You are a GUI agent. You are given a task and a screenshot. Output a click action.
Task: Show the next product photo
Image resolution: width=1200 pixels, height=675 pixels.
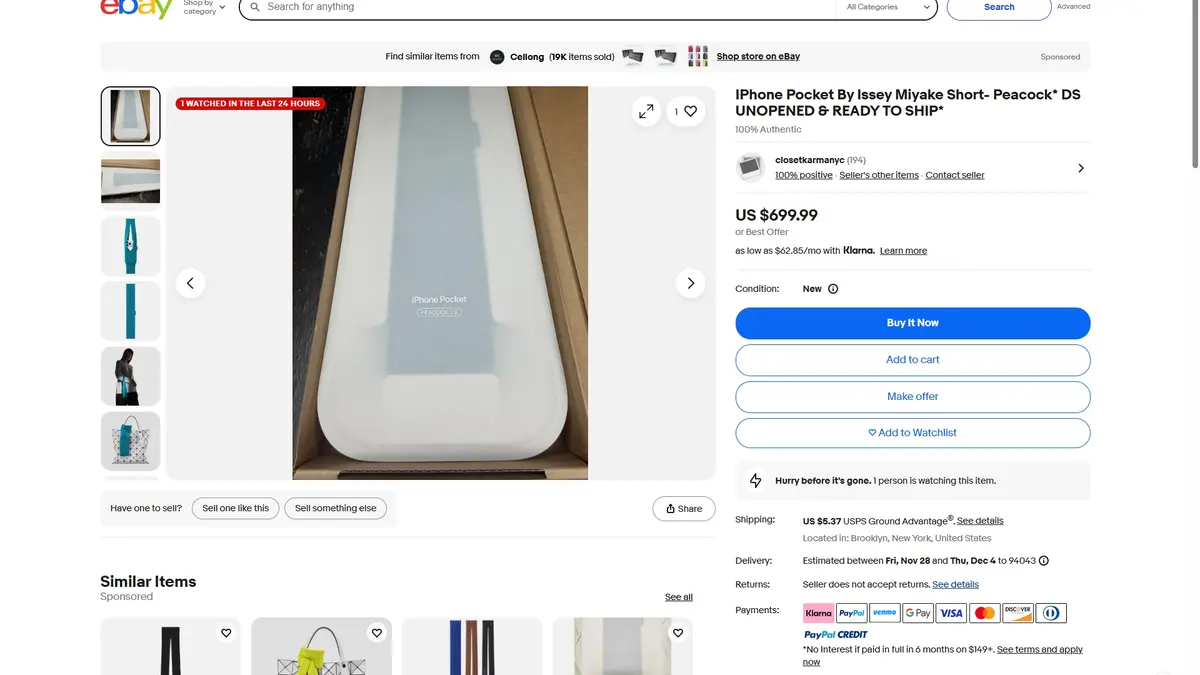point(690,283)
